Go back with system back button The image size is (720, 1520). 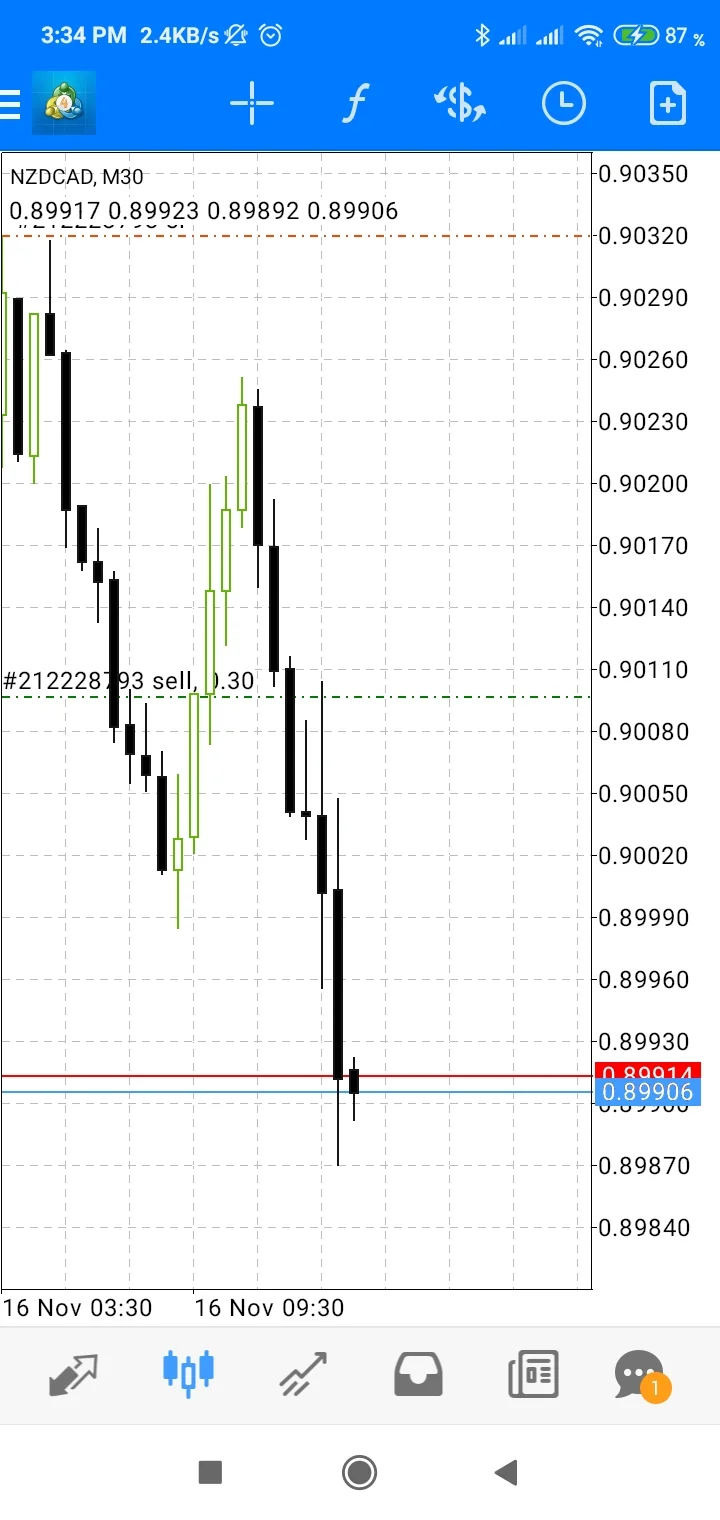pos(507,1471)
